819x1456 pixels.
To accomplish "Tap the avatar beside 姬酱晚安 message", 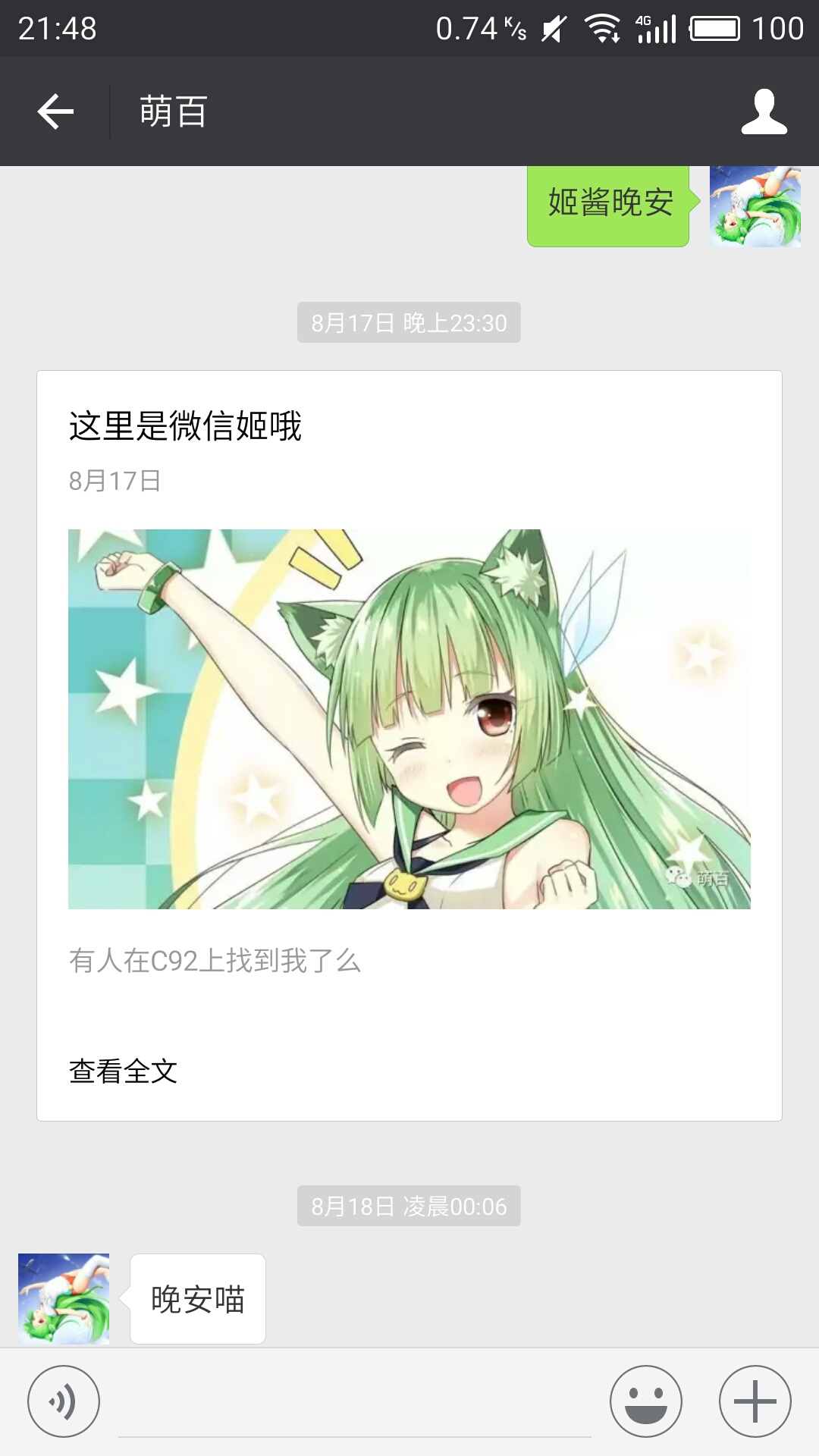I will 755,206.
